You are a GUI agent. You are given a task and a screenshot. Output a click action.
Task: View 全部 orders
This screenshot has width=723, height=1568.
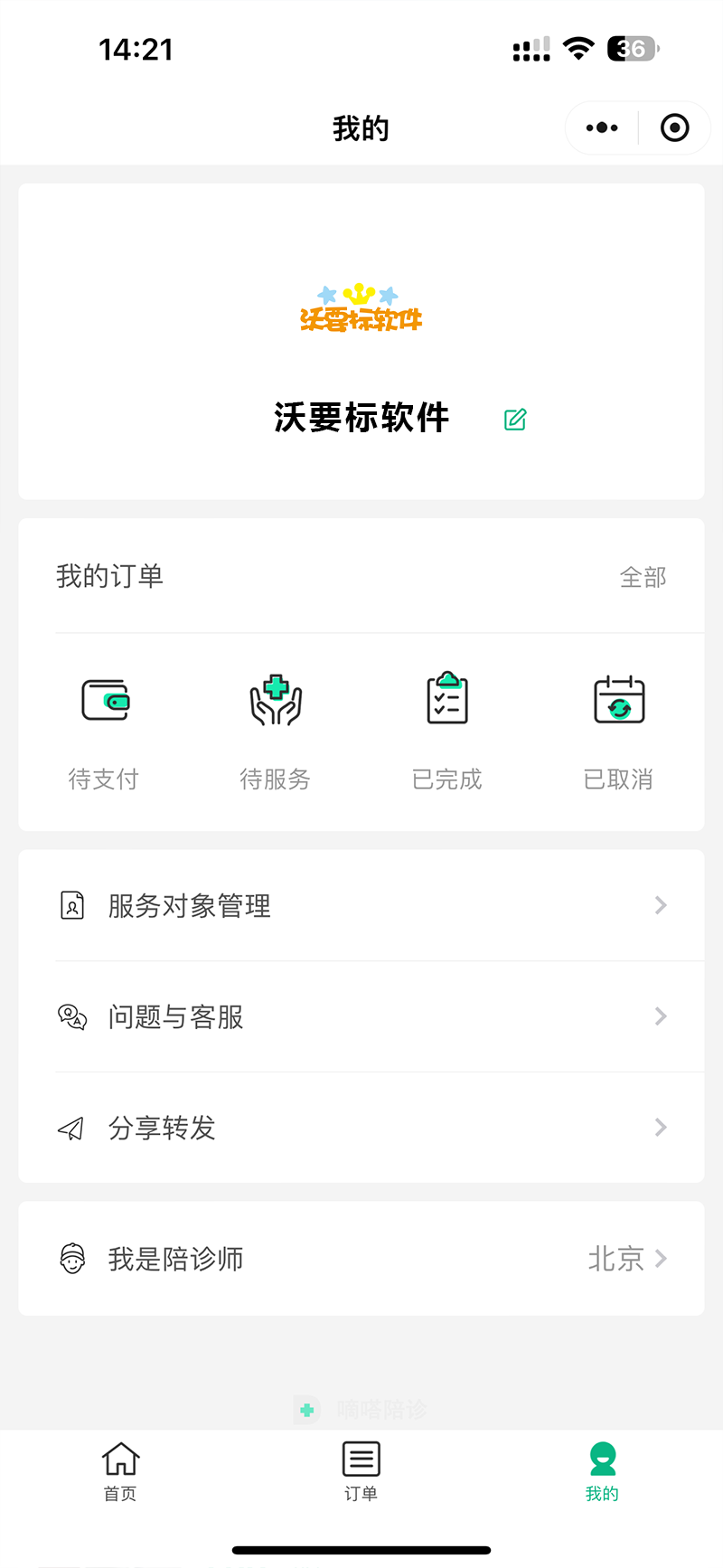(643, 577)
